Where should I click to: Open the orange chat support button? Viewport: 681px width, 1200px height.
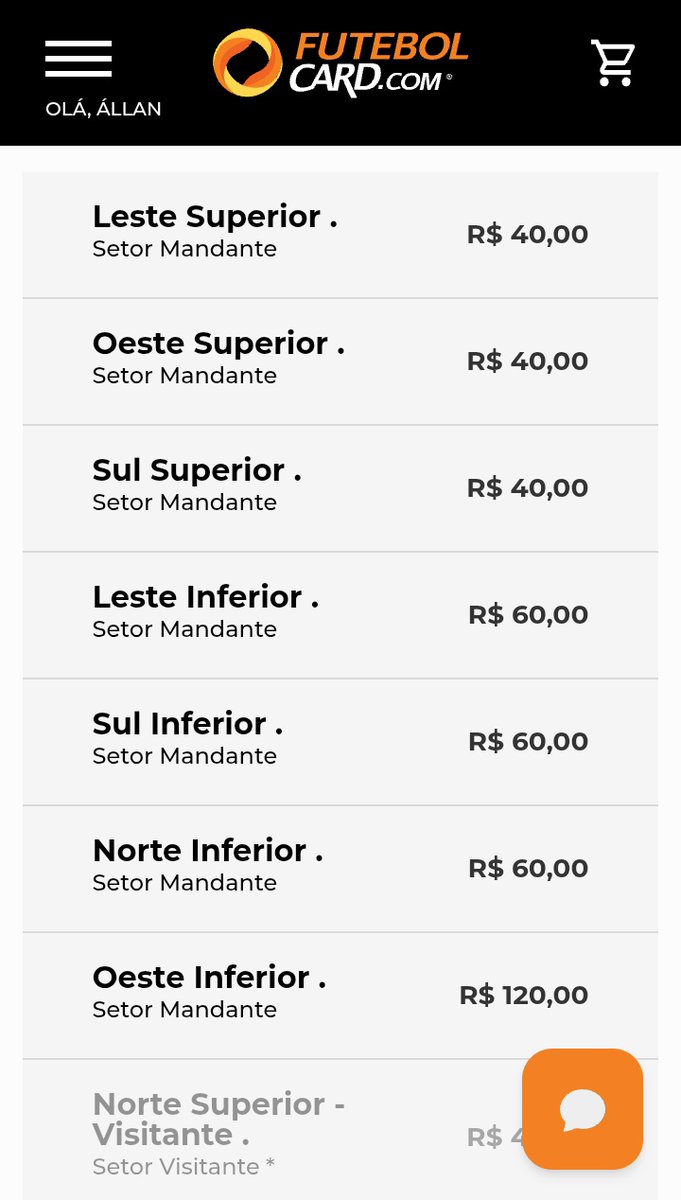coord(582,1109)
